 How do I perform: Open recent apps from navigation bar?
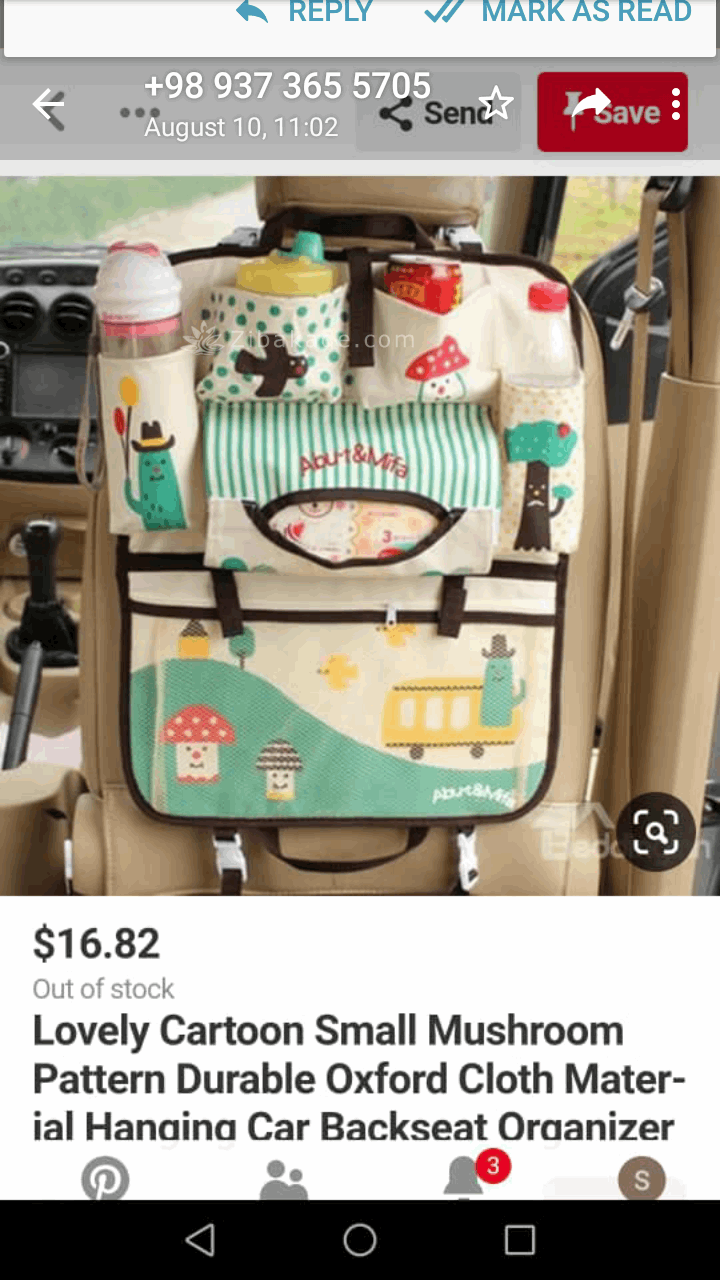click(x=519, y=1240)
